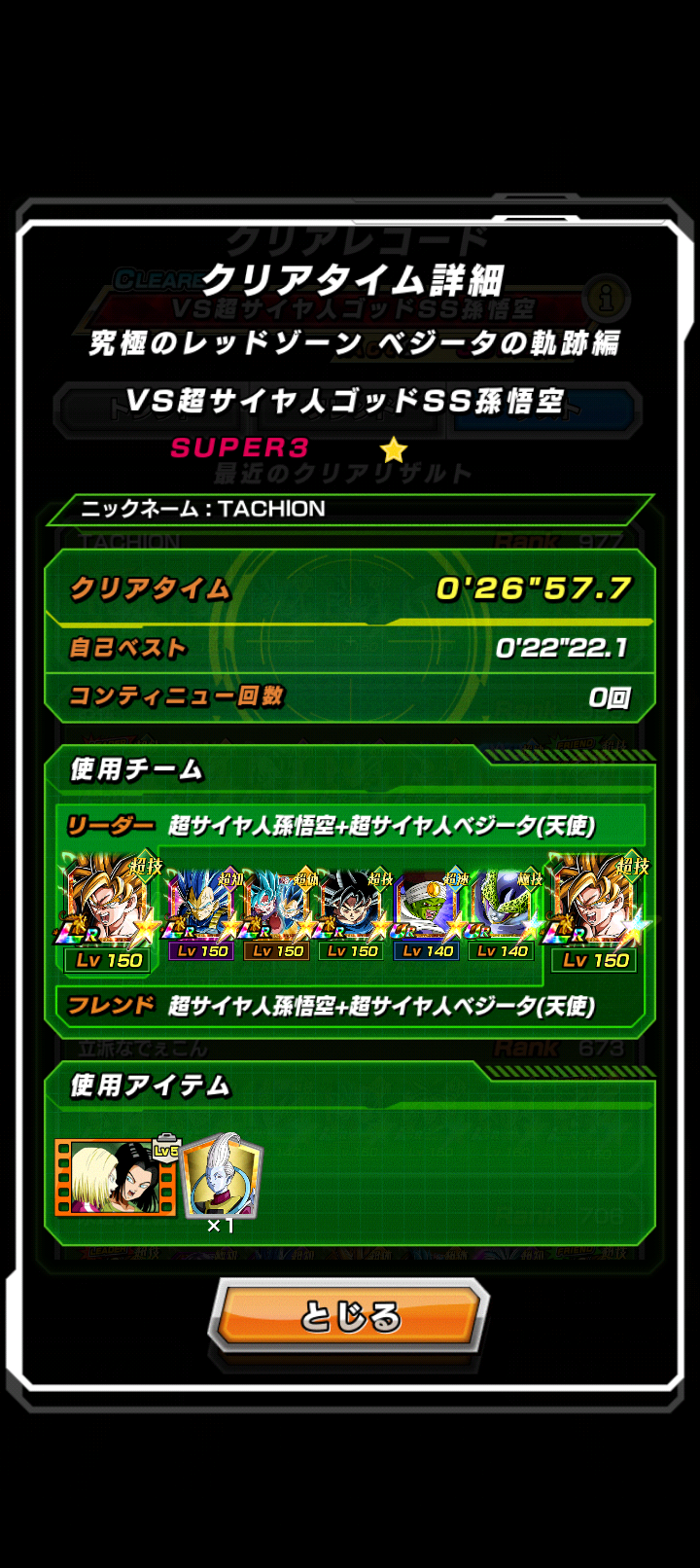Close the clear time details dialog with とじる

pyautogui.click(x=349, y=1315)
